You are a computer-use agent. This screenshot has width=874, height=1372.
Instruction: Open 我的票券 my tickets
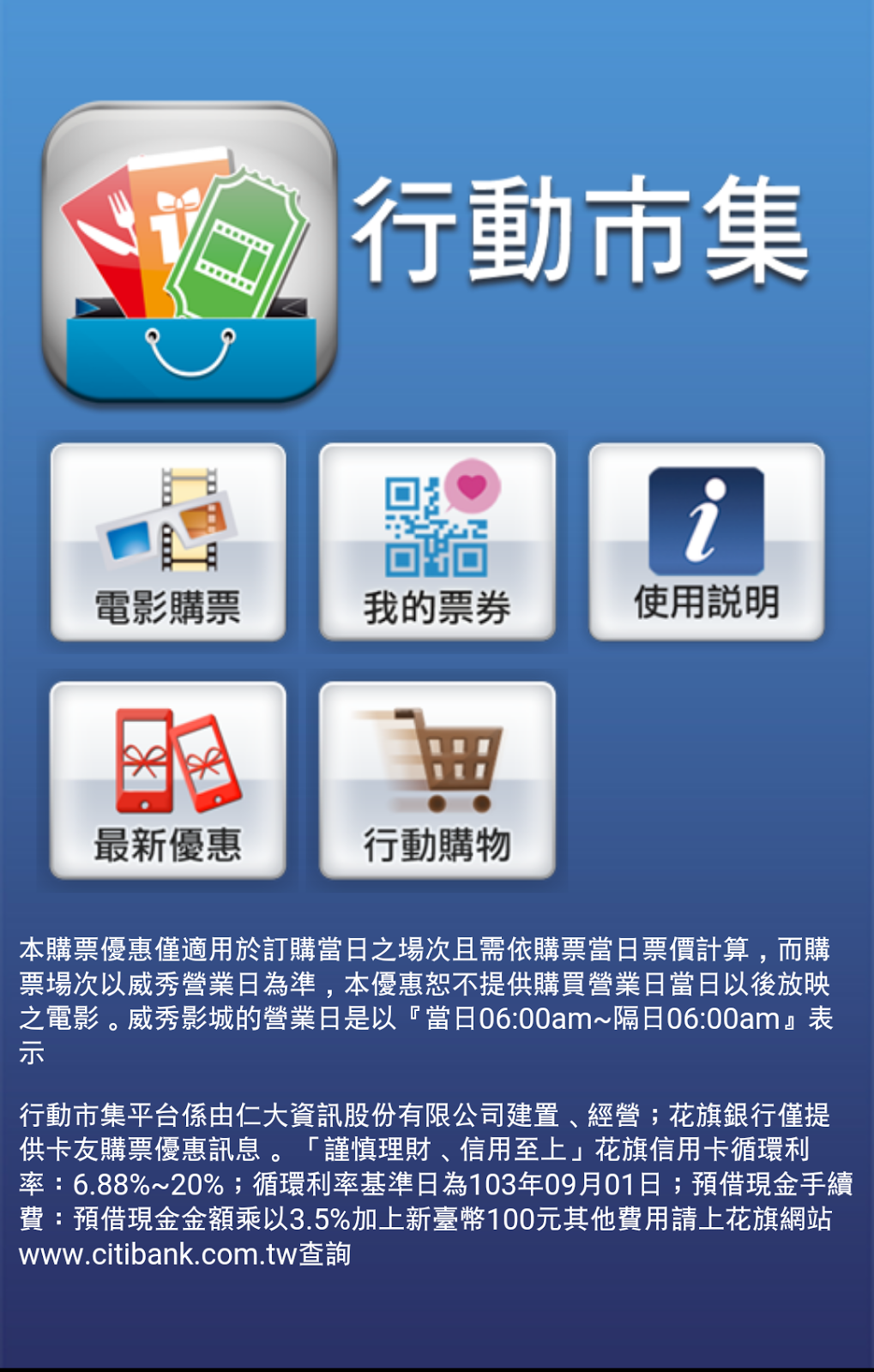437,542
